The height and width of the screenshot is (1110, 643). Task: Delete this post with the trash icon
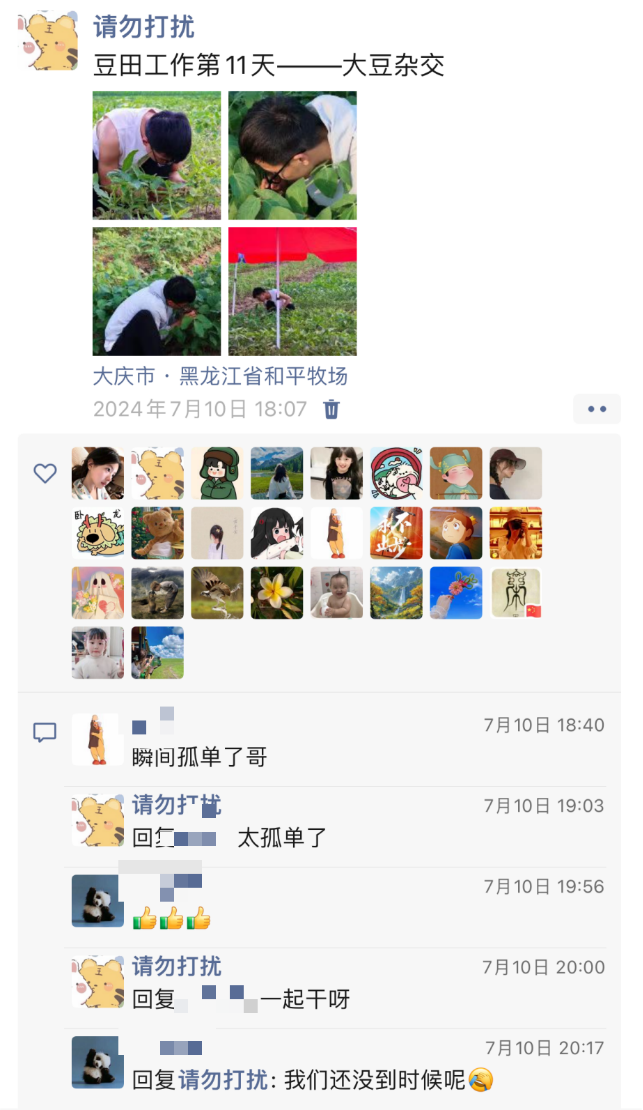pyautogui.click(x=332, y=409)
